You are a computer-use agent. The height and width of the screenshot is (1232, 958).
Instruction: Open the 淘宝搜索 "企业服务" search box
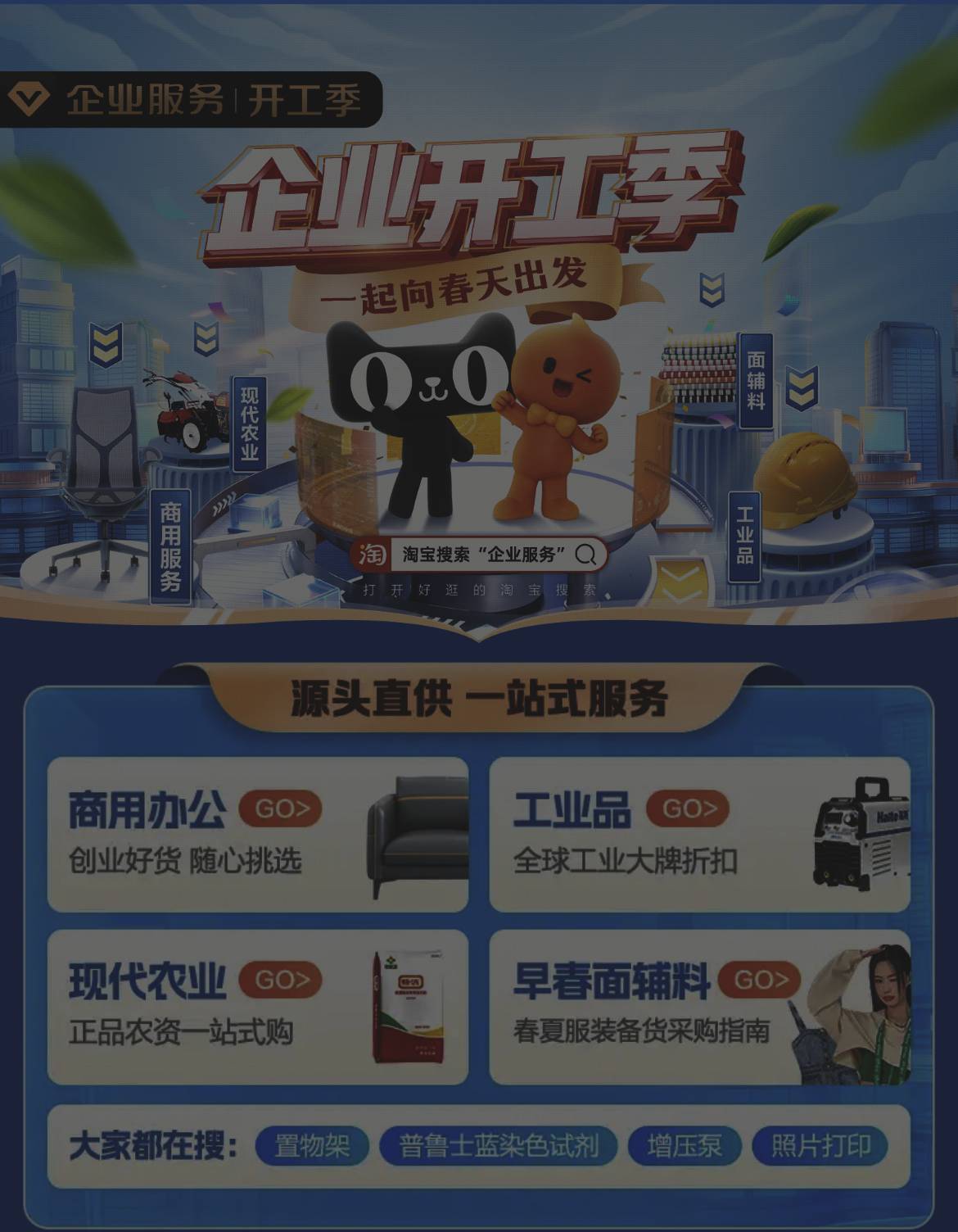click(481, 555)
